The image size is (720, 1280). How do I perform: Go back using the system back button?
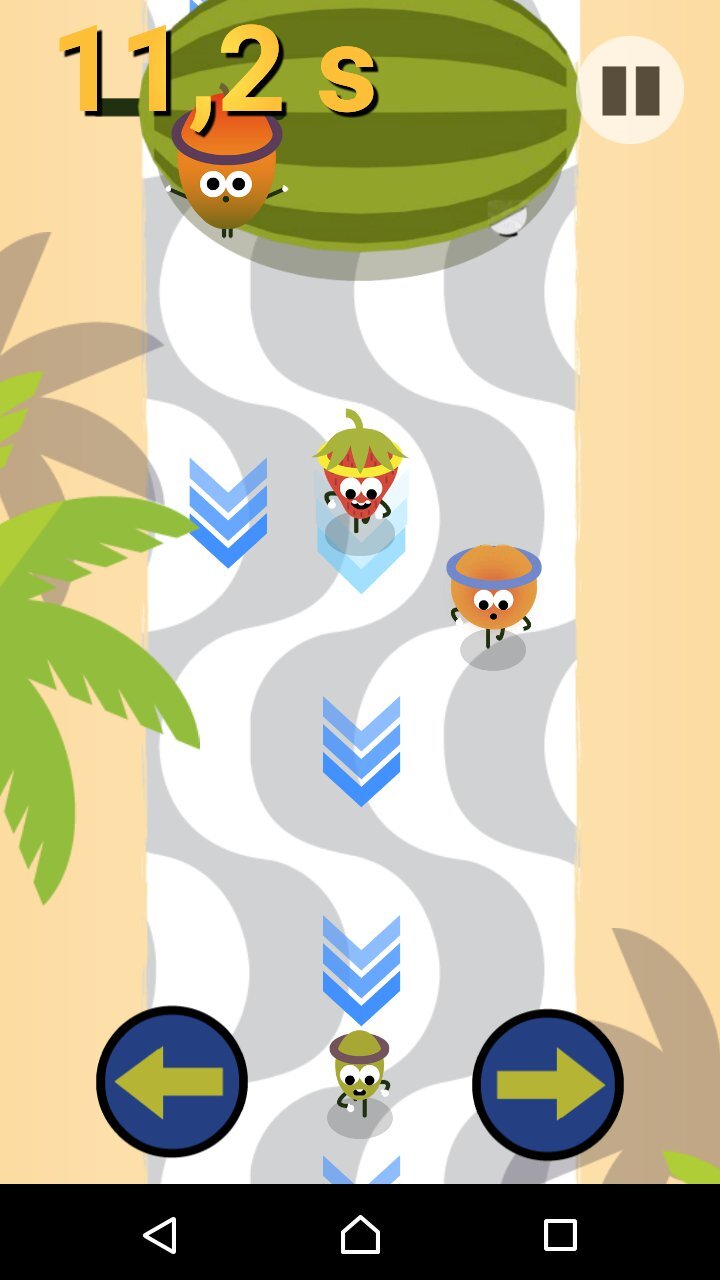[160, 1235]
